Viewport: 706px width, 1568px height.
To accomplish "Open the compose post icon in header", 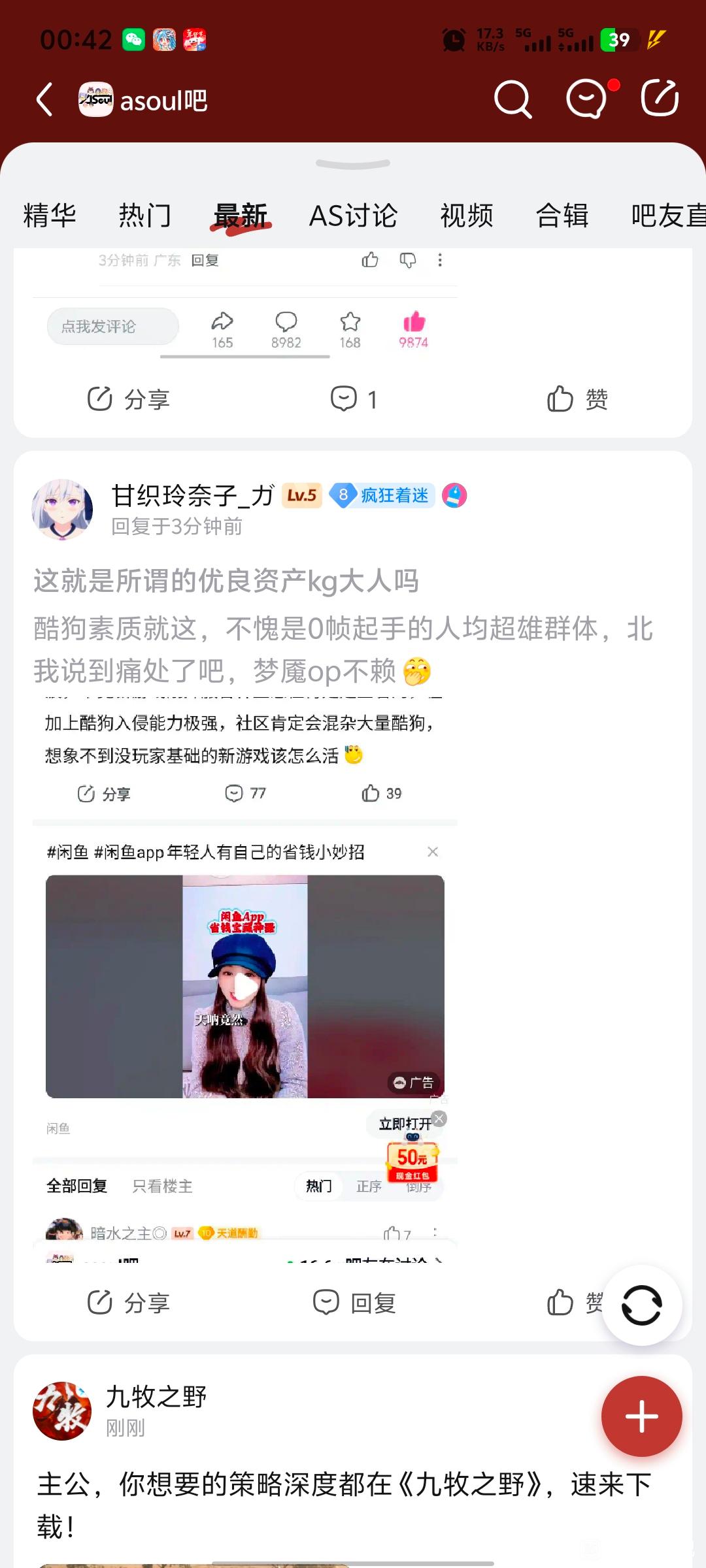I will point(659,99).
